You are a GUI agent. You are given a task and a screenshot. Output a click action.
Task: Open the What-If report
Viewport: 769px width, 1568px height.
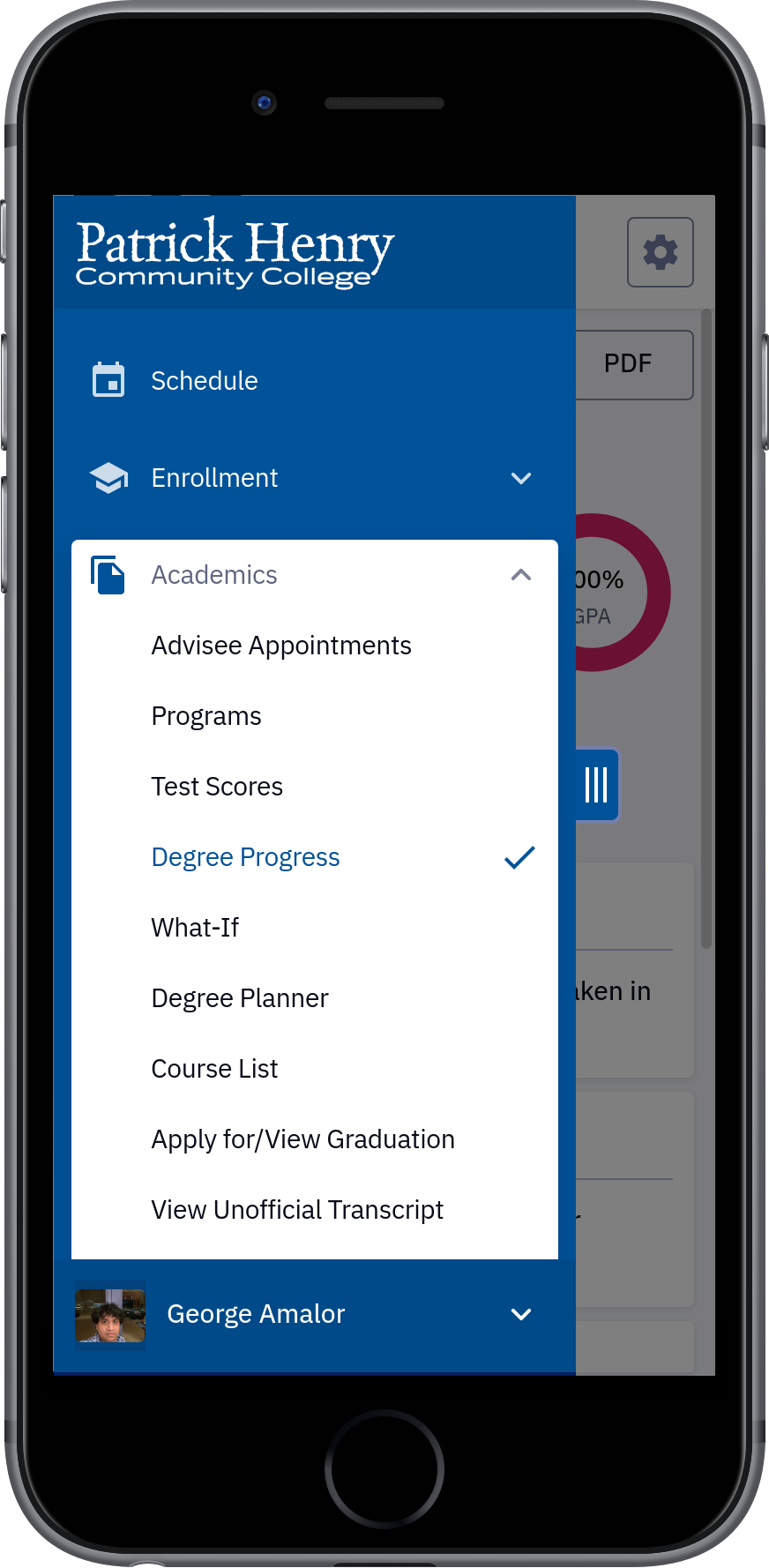(x=314, y=928)
